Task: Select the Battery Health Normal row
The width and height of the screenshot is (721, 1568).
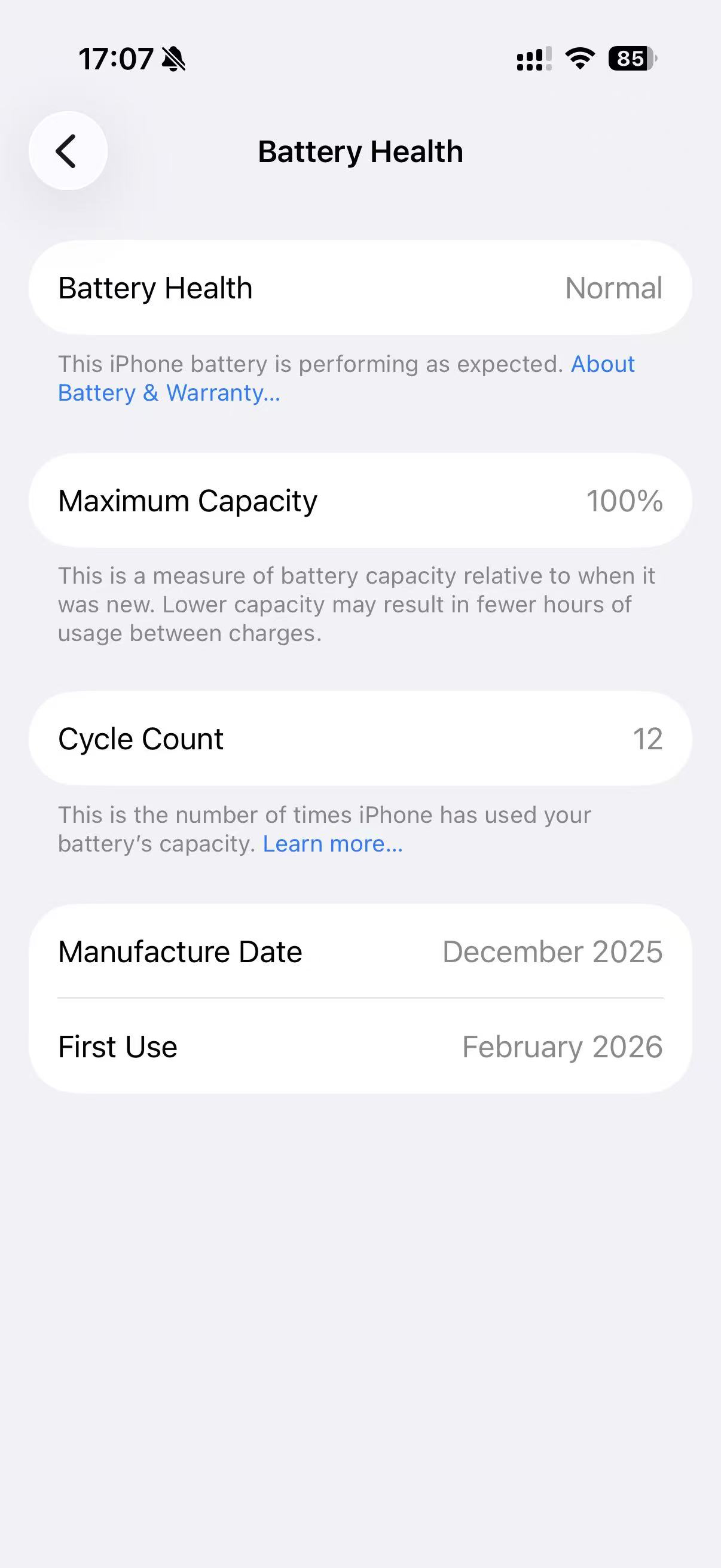Action: tap(360, 287)
